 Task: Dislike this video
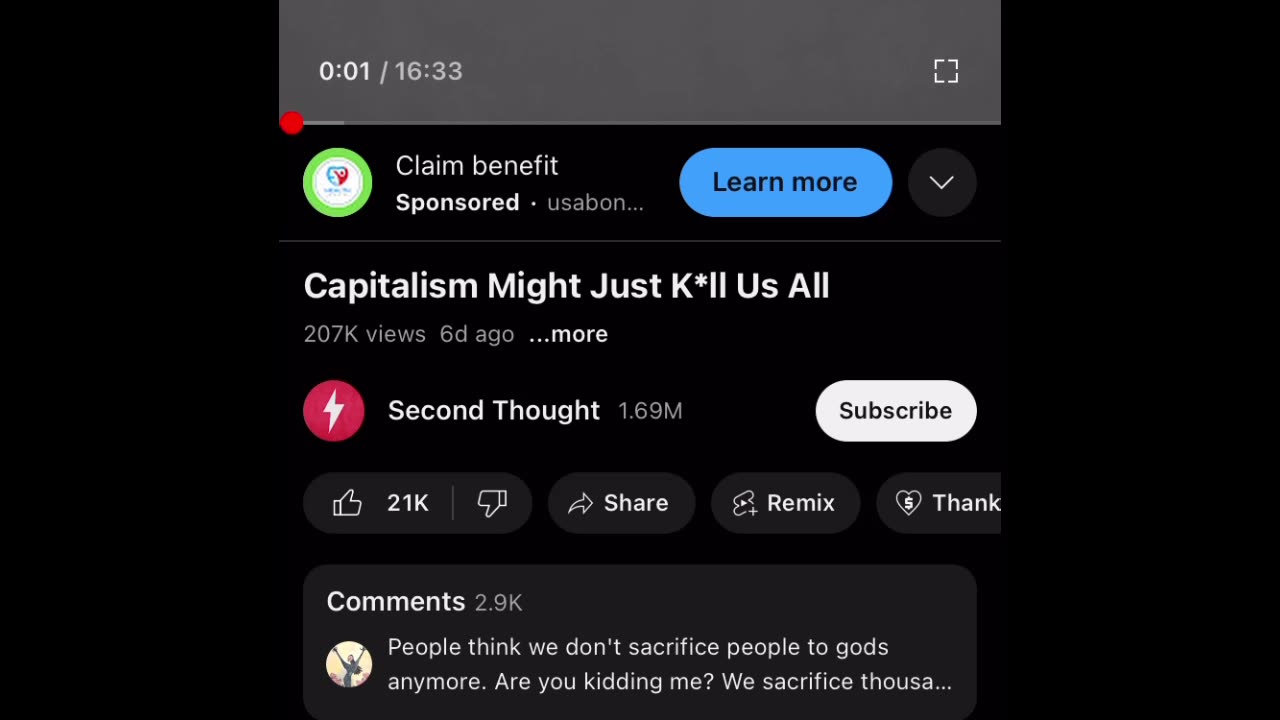(x=492, y=503)
